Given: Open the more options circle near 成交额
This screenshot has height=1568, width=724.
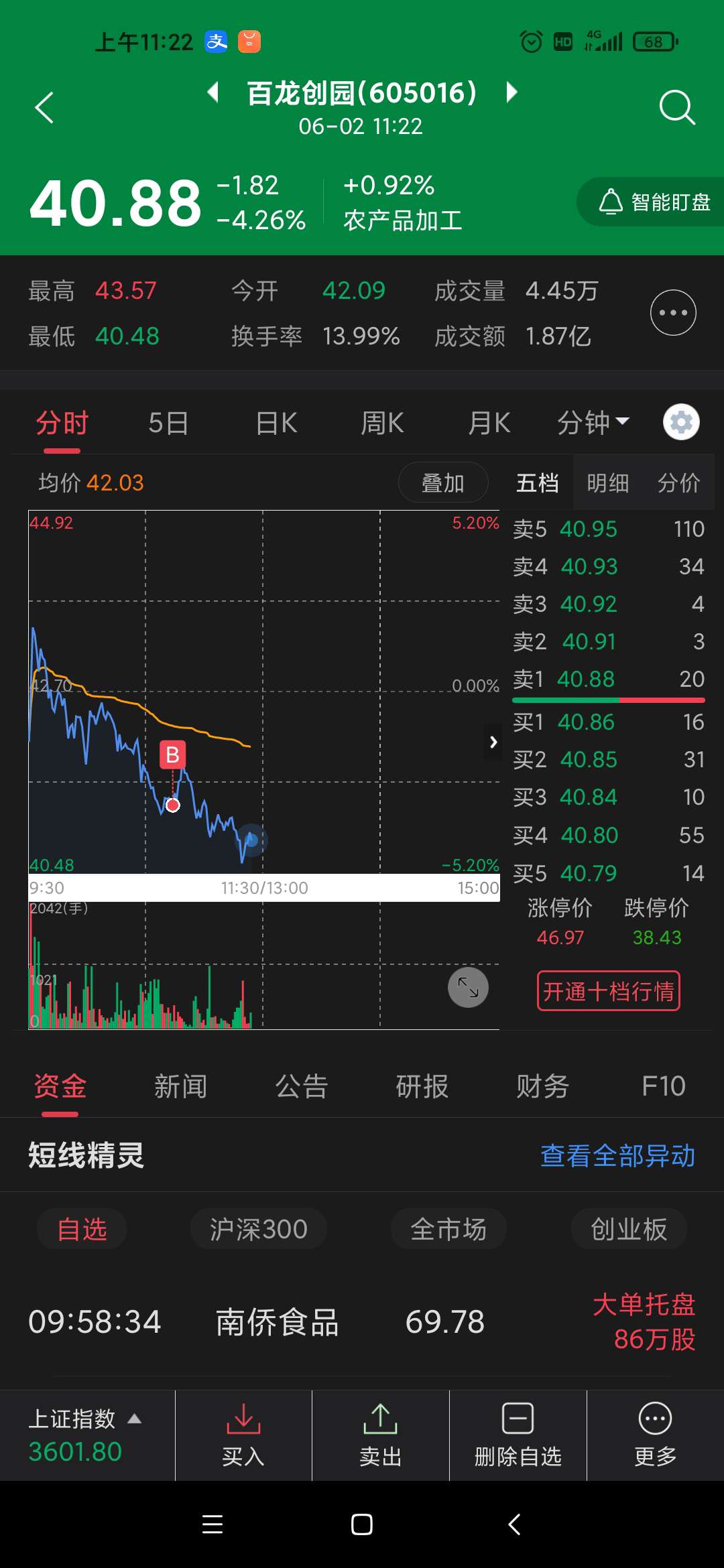Looking at the screenshot, I should coord(673,312).
